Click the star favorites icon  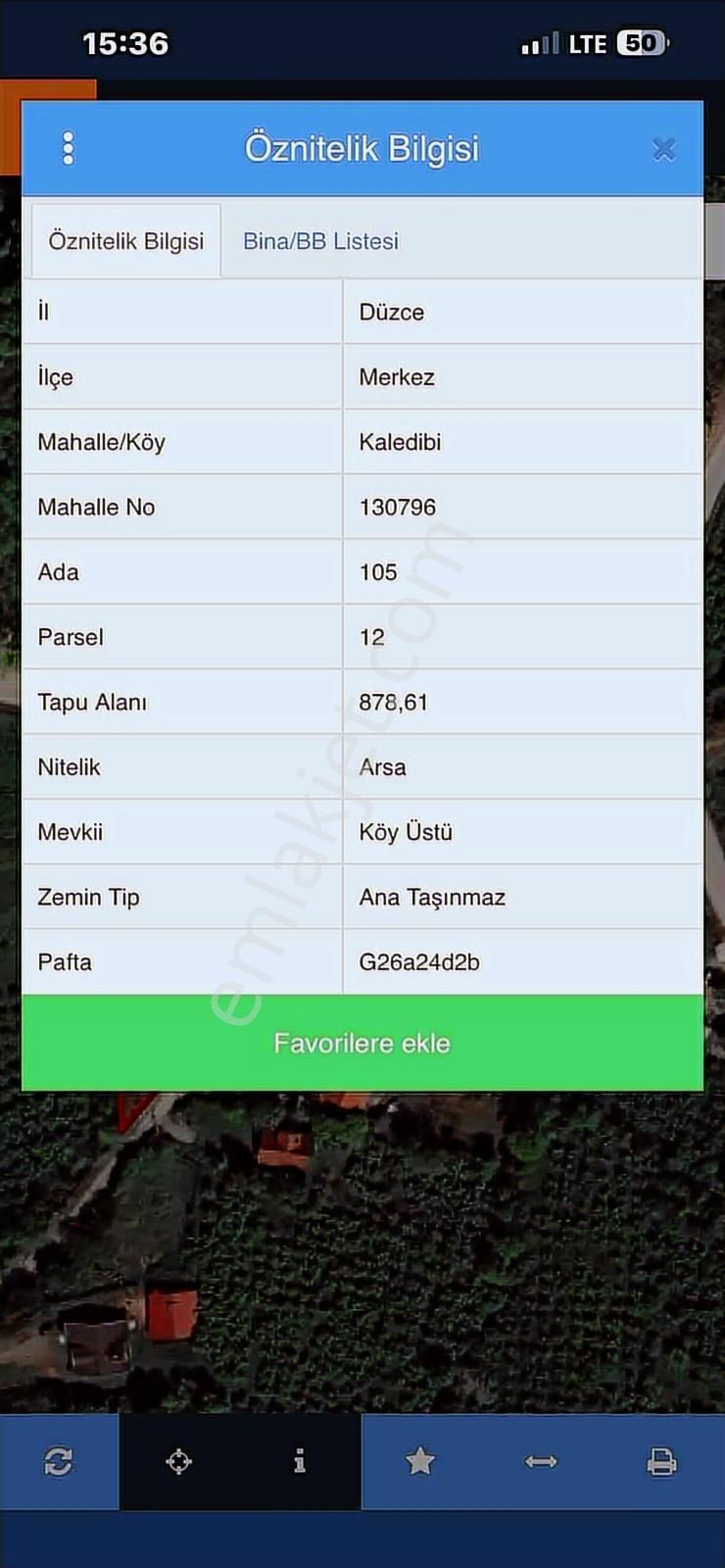420,1462
